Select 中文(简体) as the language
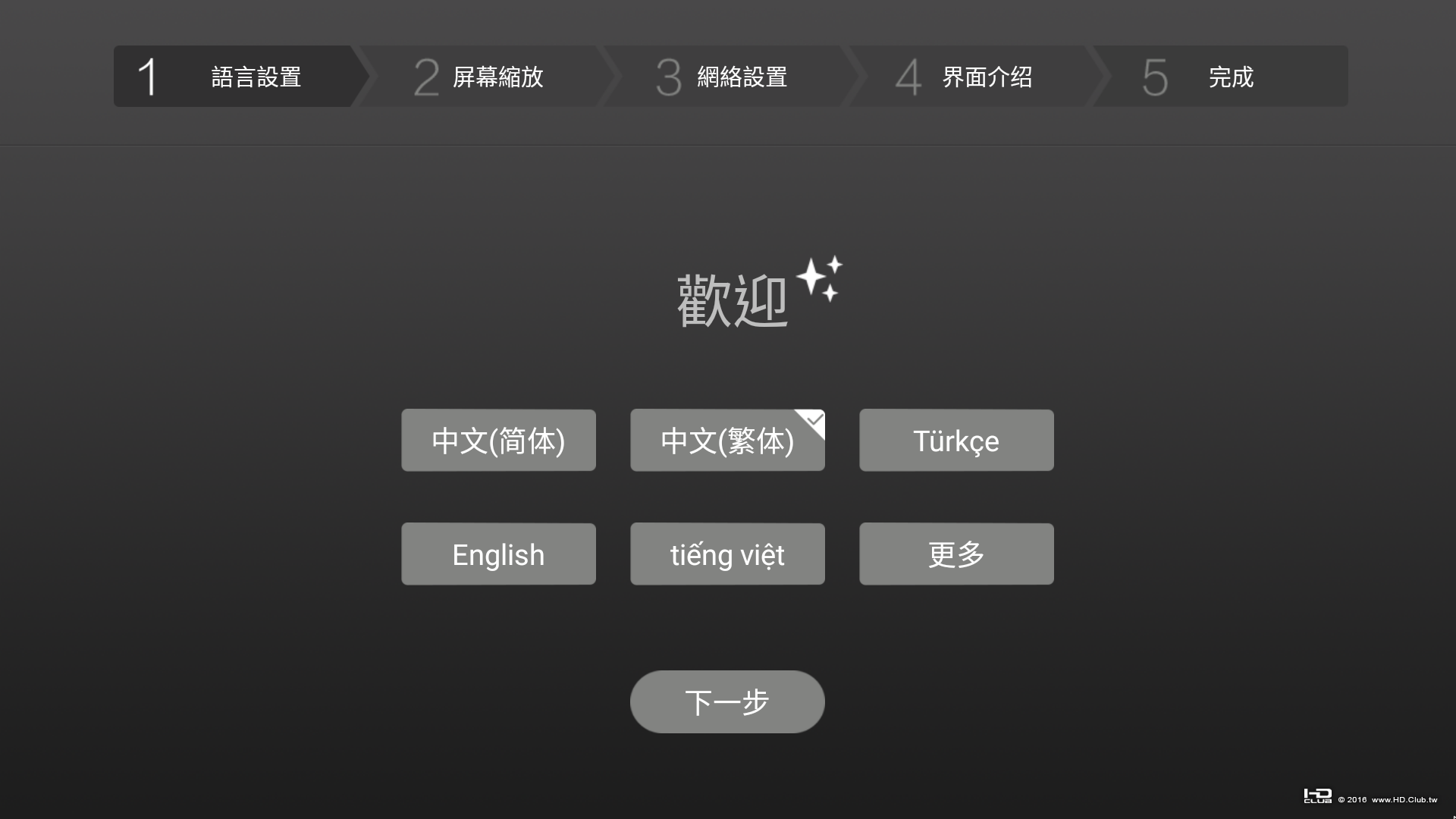Screen dimensions: 1456x819 [x=498, y=441]
